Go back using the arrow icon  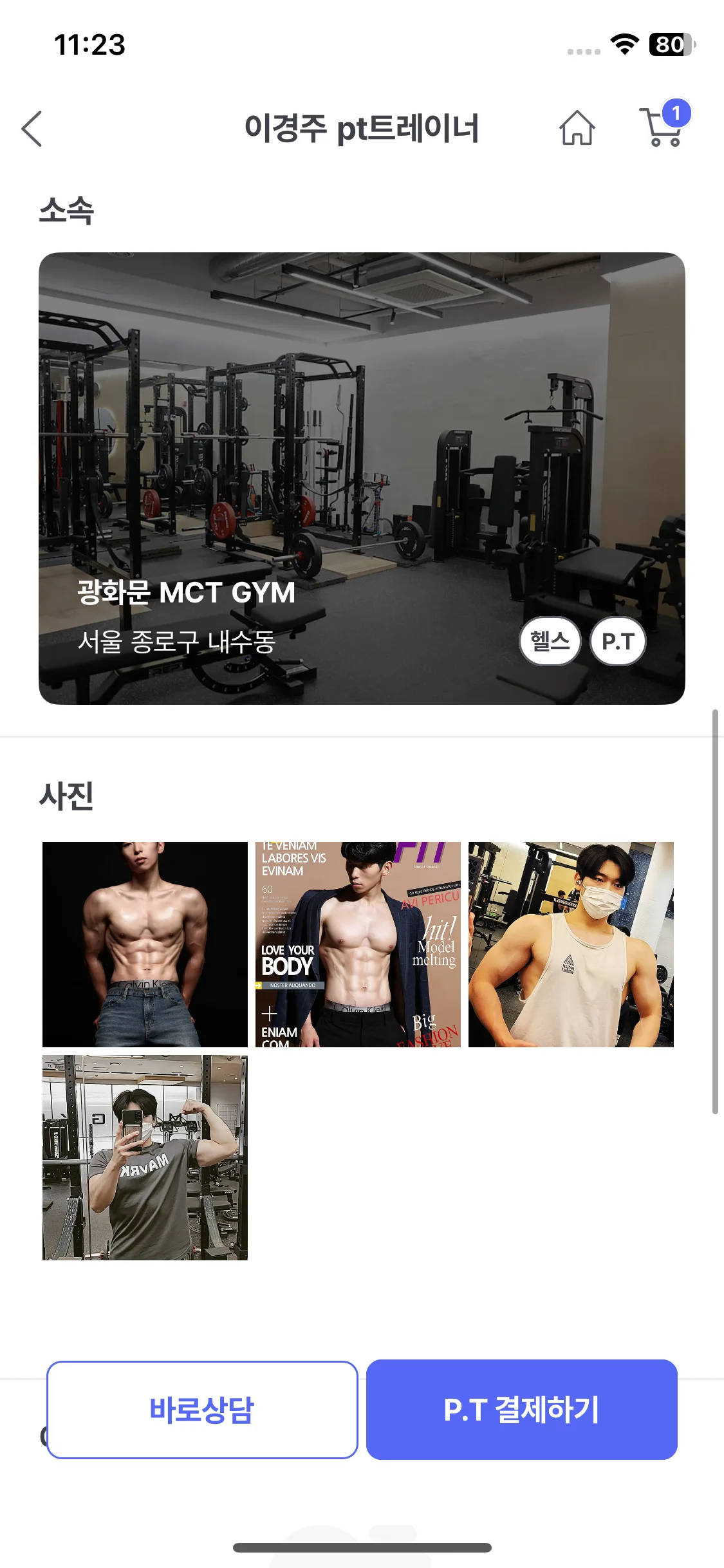tap(32, 129)
